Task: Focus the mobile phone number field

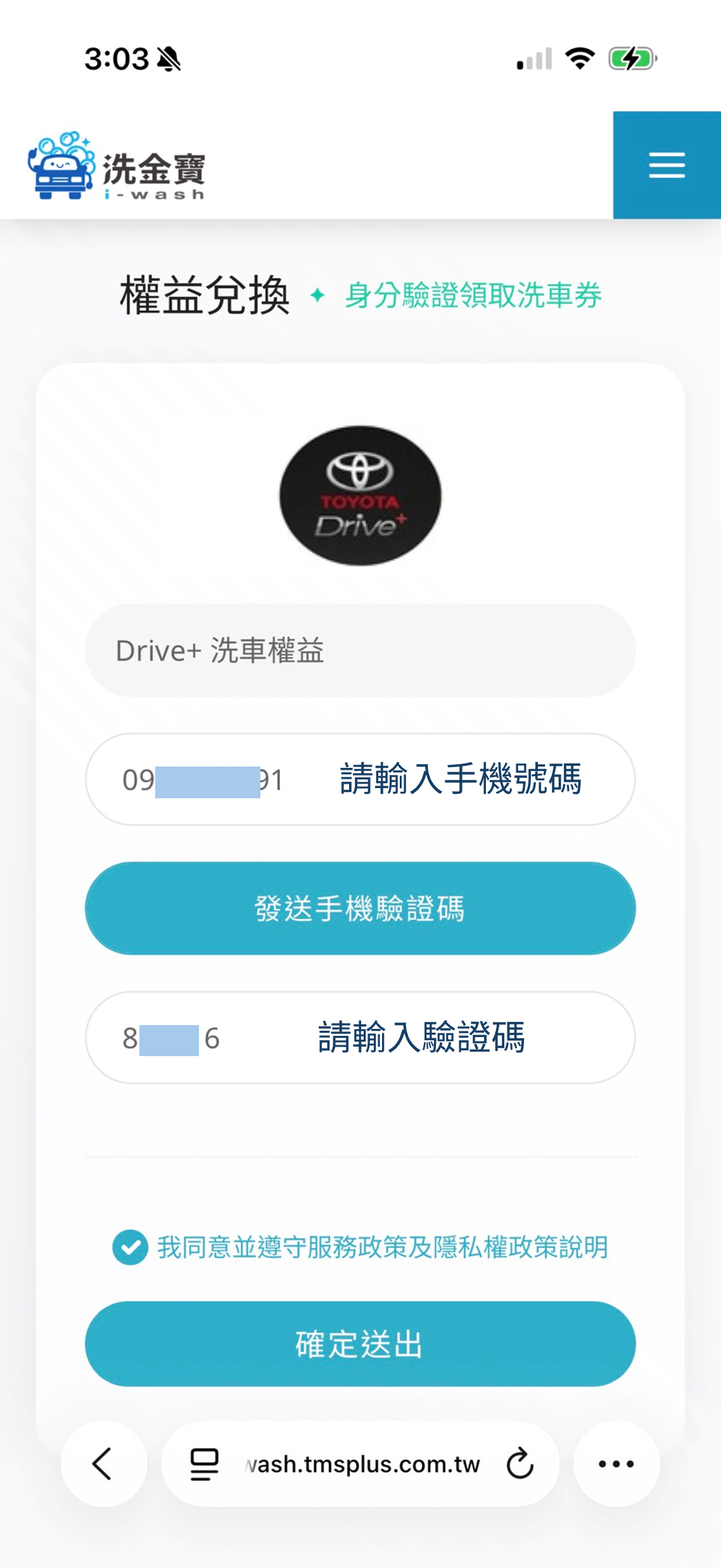Action: (x=360, y=779)
